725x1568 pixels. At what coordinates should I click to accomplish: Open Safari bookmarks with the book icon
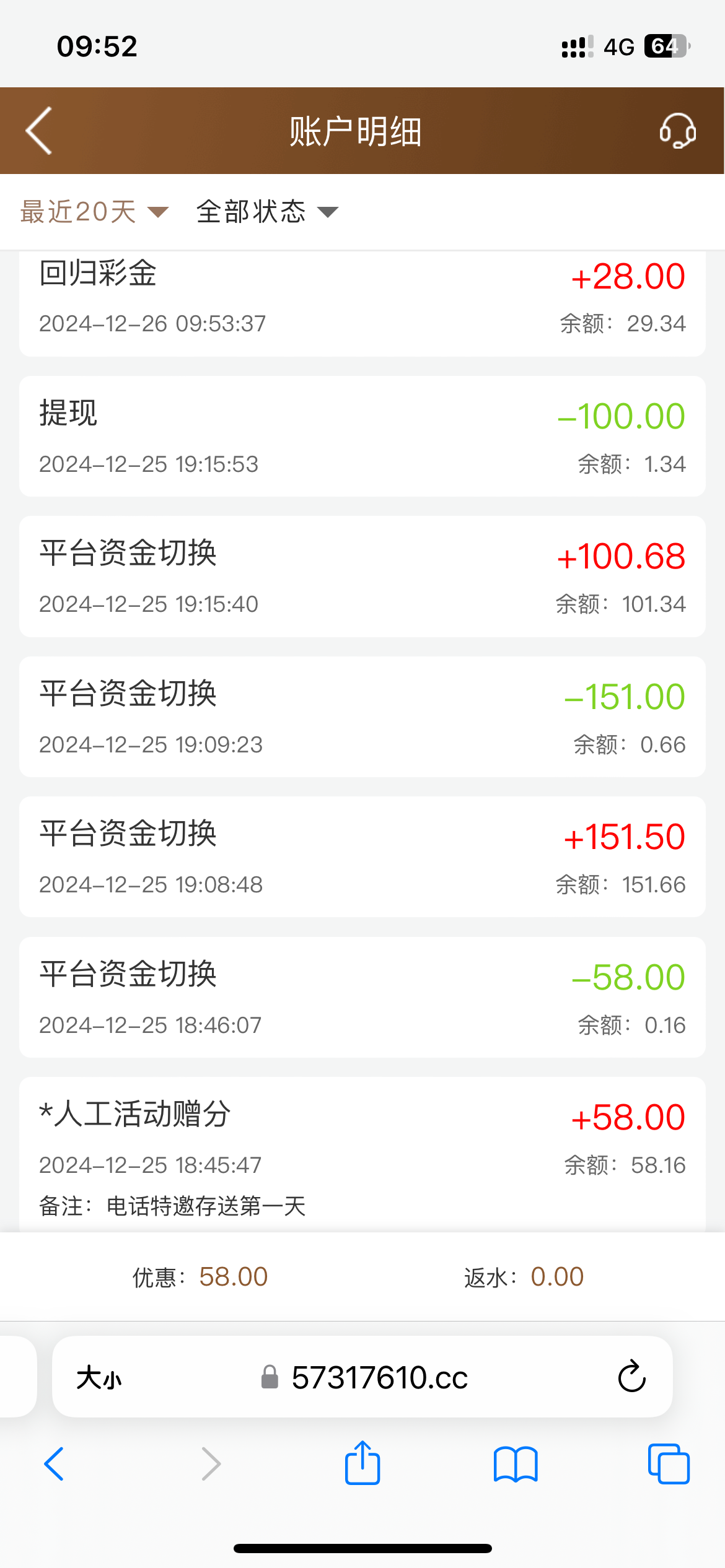[517, 1464]
